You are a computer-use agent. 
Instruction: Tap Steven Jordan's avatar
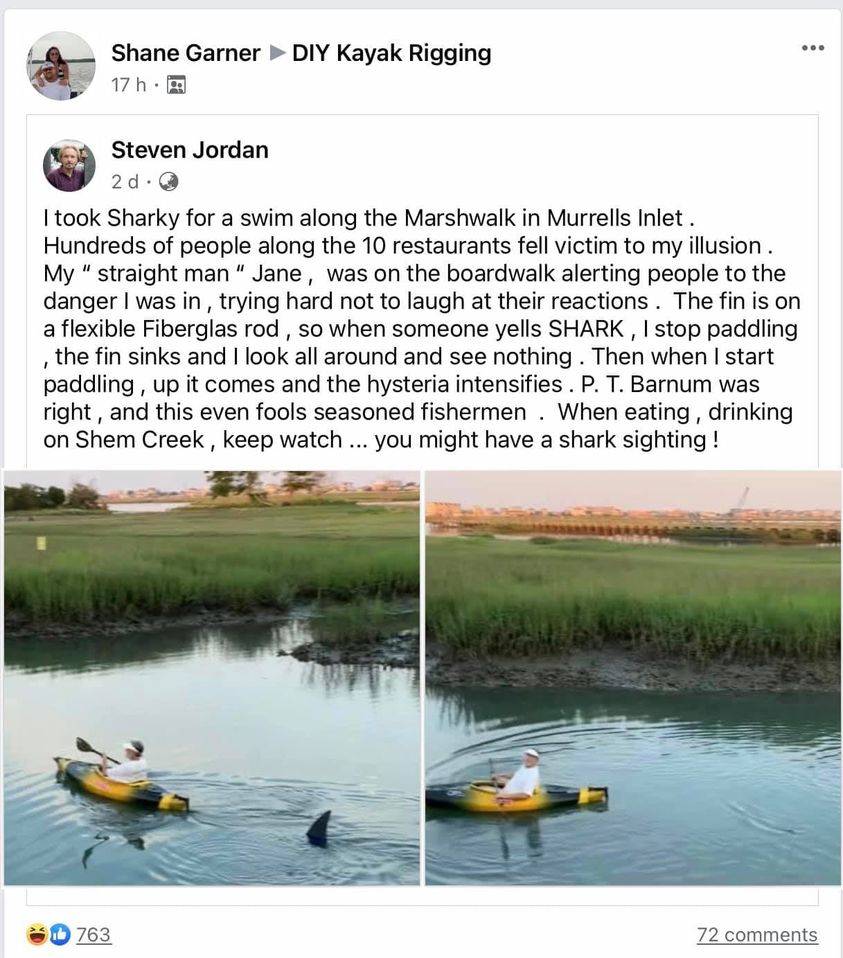click(x=69, y=165)
